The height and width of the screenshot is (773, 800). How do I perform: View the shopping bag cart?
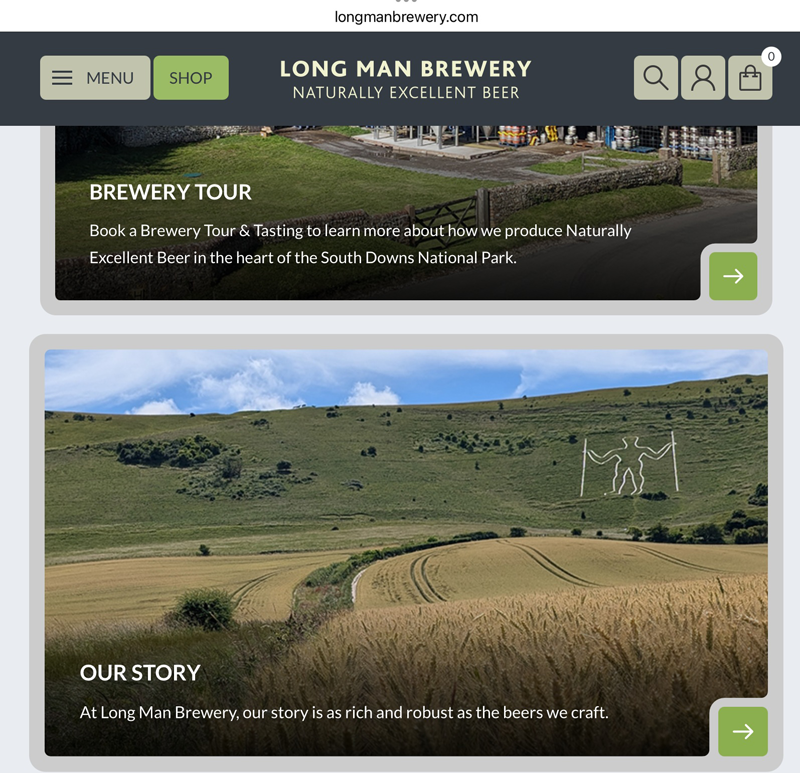point(750,78)
